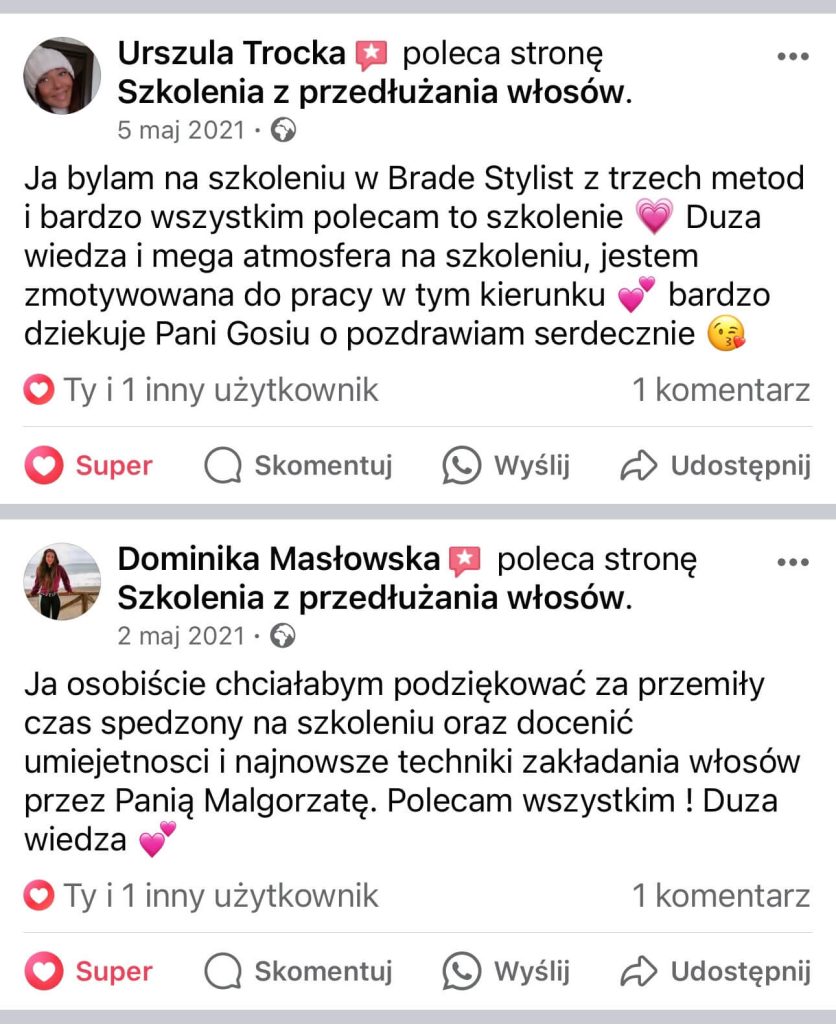
Task: Tap Super reaction under Urszula Trocka's recommendation
Action: click(x=89, y=465)
